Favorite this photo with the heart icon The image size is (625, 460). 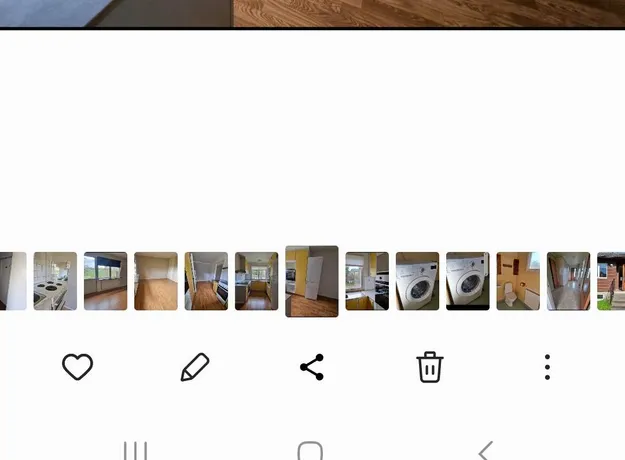[77, 367]
